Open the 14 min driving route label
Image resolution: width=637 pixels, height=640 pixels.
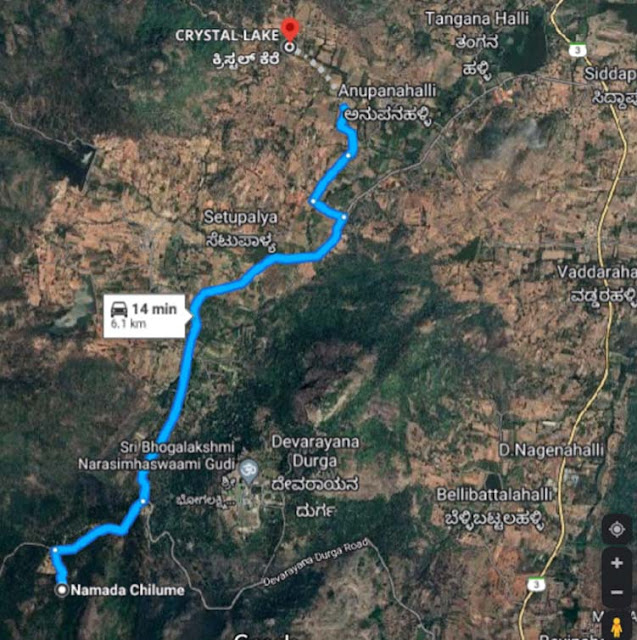143,314
